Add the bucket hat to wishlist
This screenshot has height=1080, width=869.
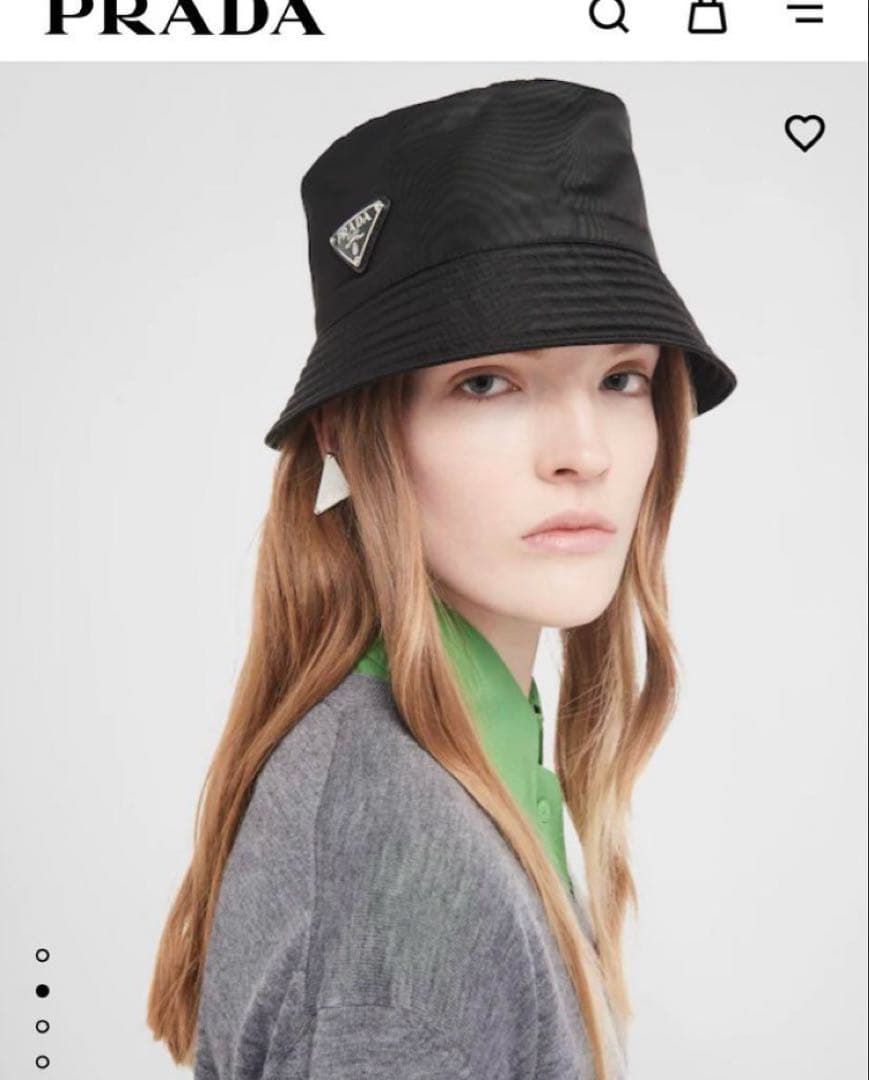804,133
